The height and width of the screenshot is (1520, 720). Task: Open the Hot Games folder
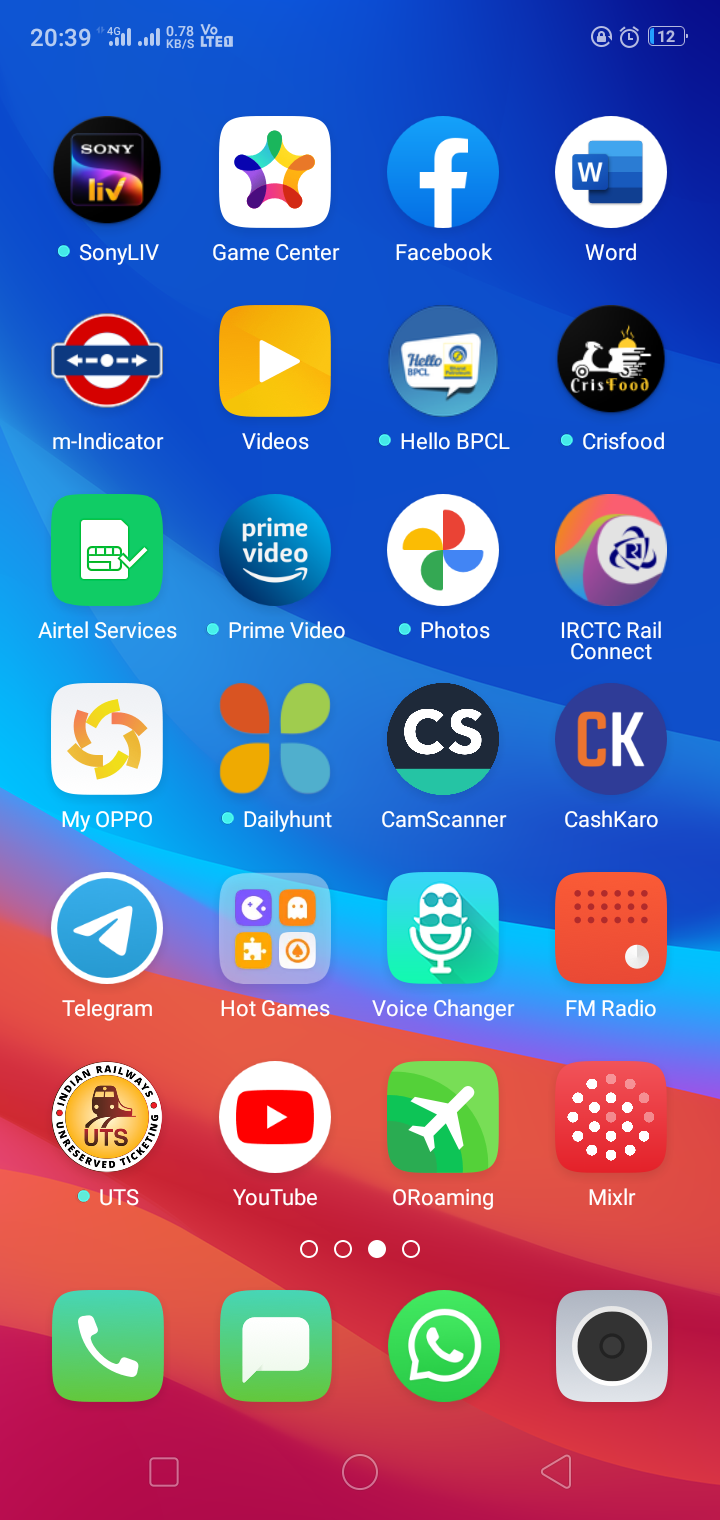pos(275,927)
